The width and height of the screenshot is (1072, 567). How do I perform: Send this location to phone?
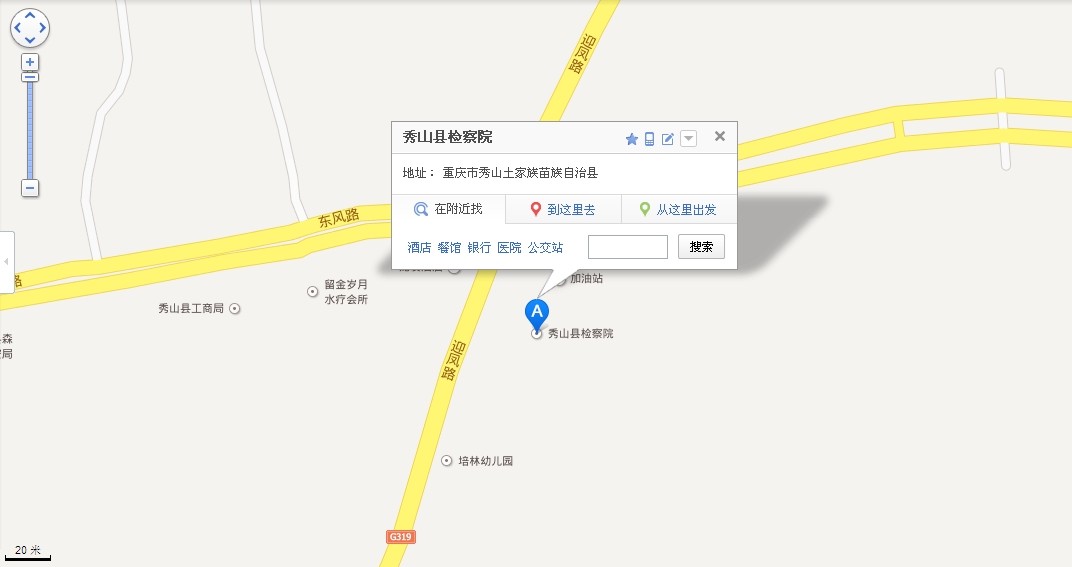tap(649, 139)
